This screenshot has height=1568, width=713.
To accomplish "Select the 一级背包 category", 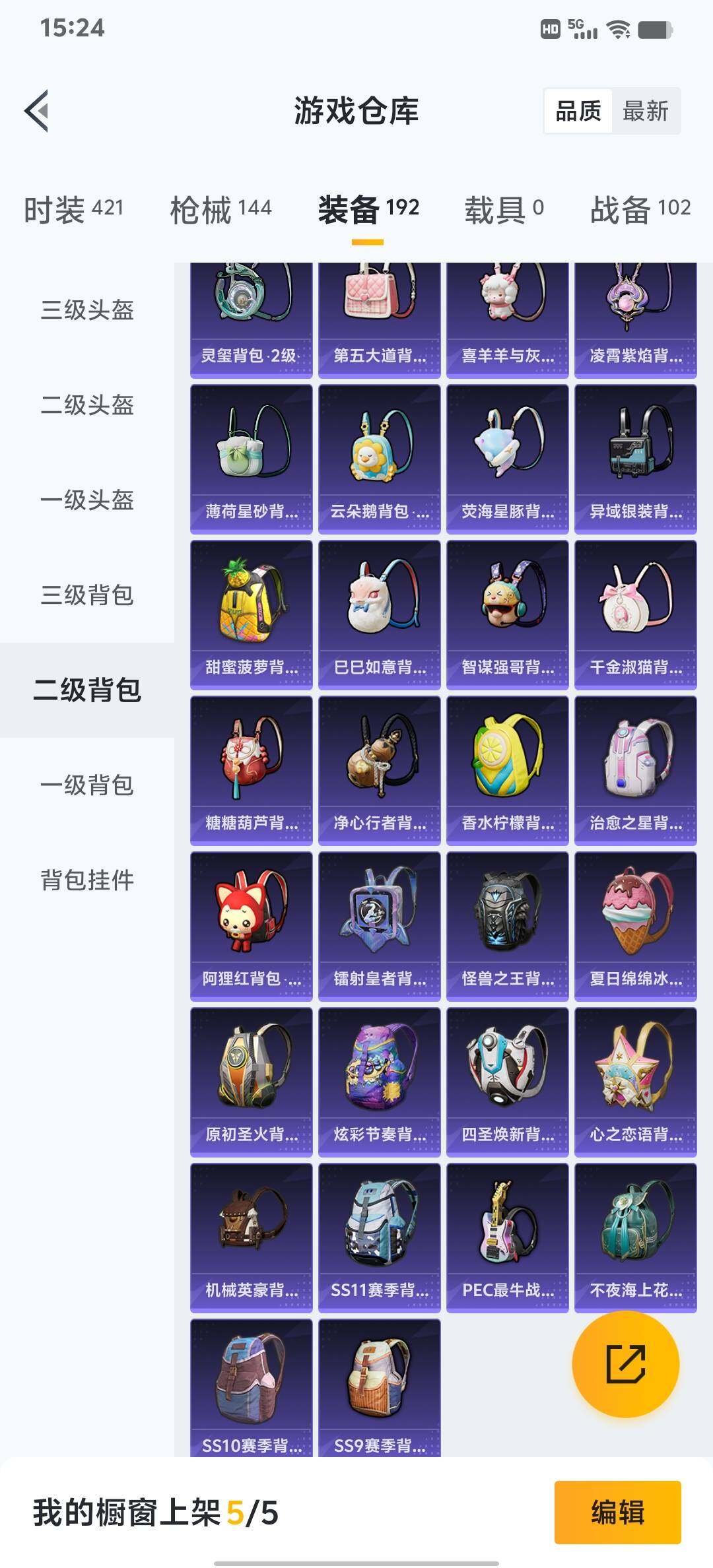I will click(x=87, y=785).
